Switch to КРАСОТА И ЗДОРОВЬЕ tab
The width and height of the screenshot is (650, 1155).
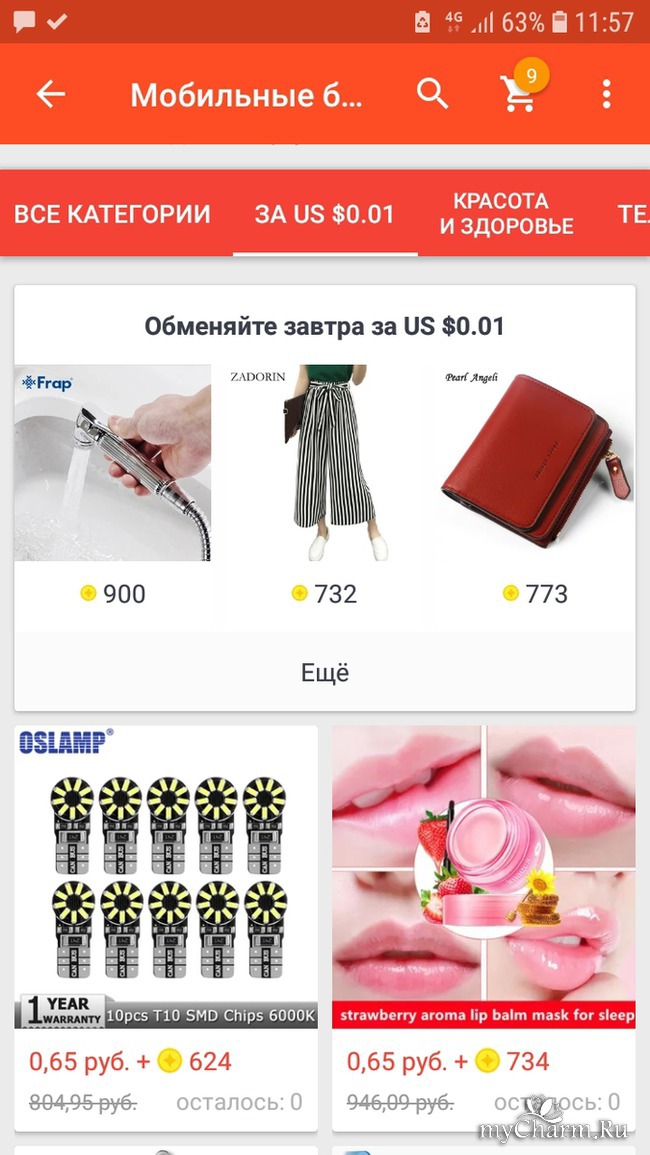tap(507, 214)
